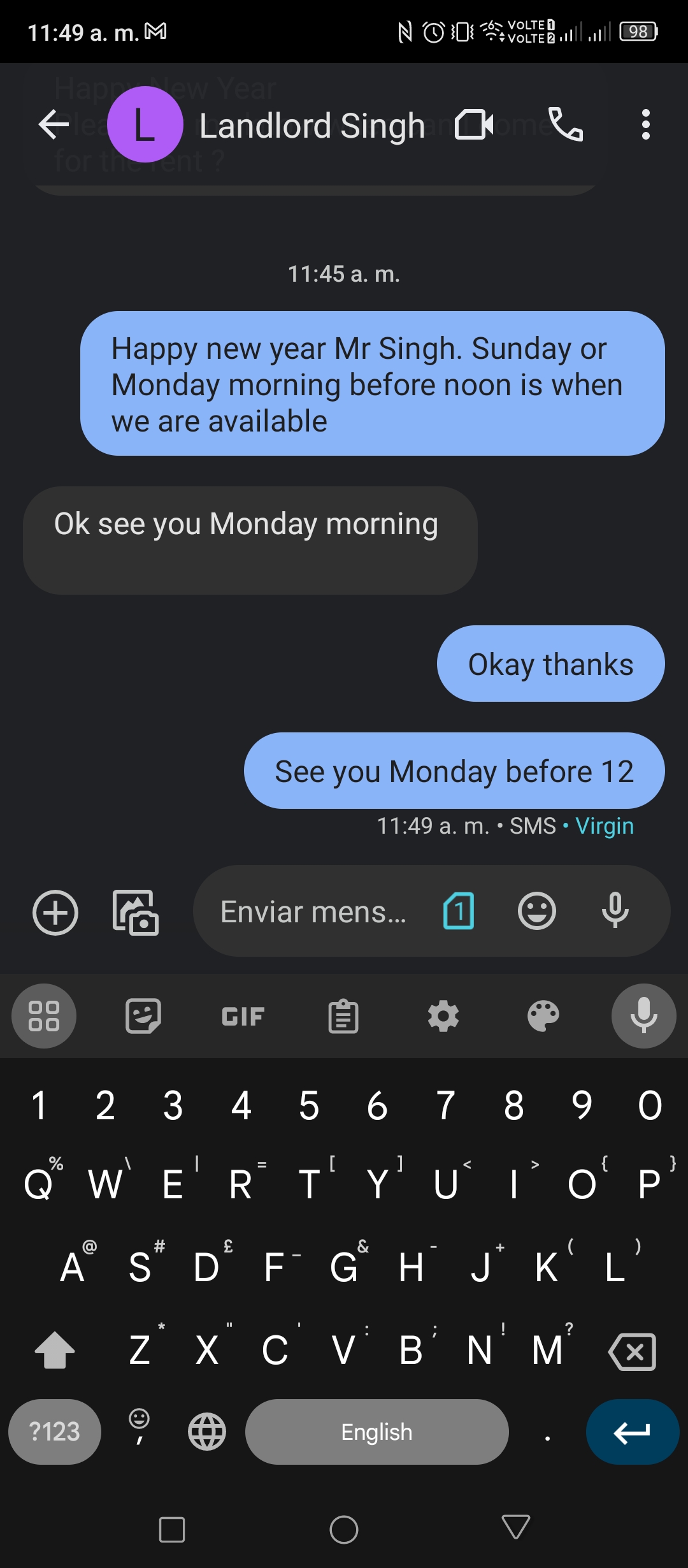Focus the Enviar mensaje text field

(313, 911)
